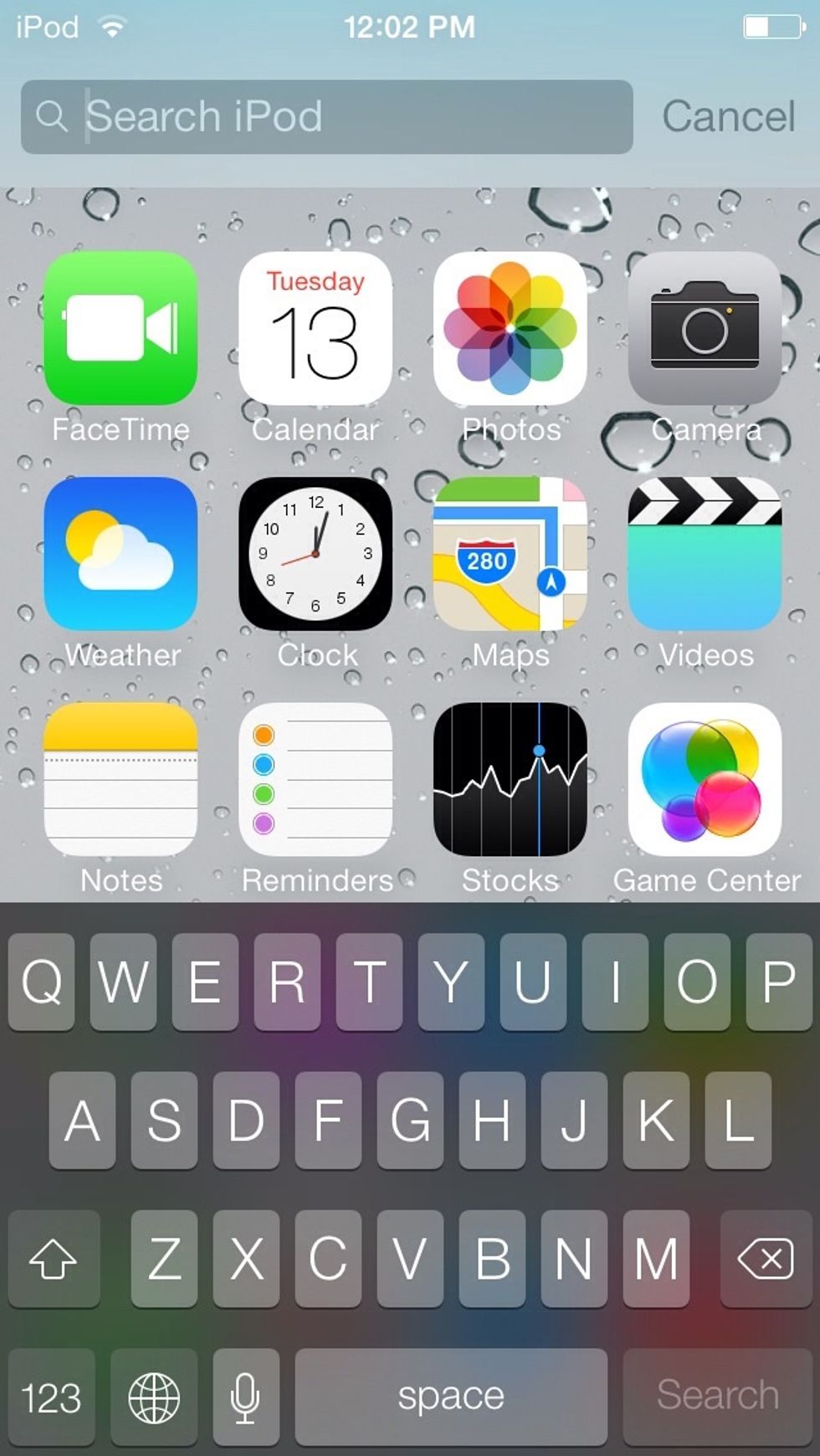Screen dimensions: 820x1456
Task: Open the FaceTime app
Action: 120,329
